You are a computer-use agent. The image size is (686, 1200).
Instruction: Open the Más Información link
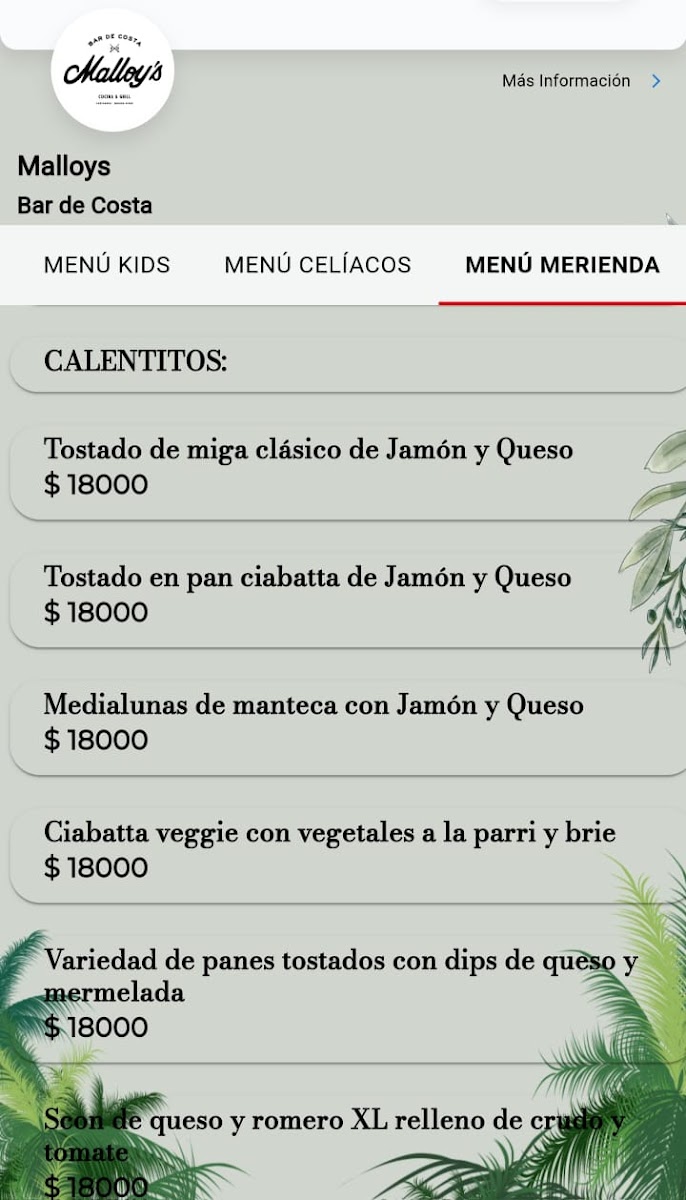click(x=581, y=81)
